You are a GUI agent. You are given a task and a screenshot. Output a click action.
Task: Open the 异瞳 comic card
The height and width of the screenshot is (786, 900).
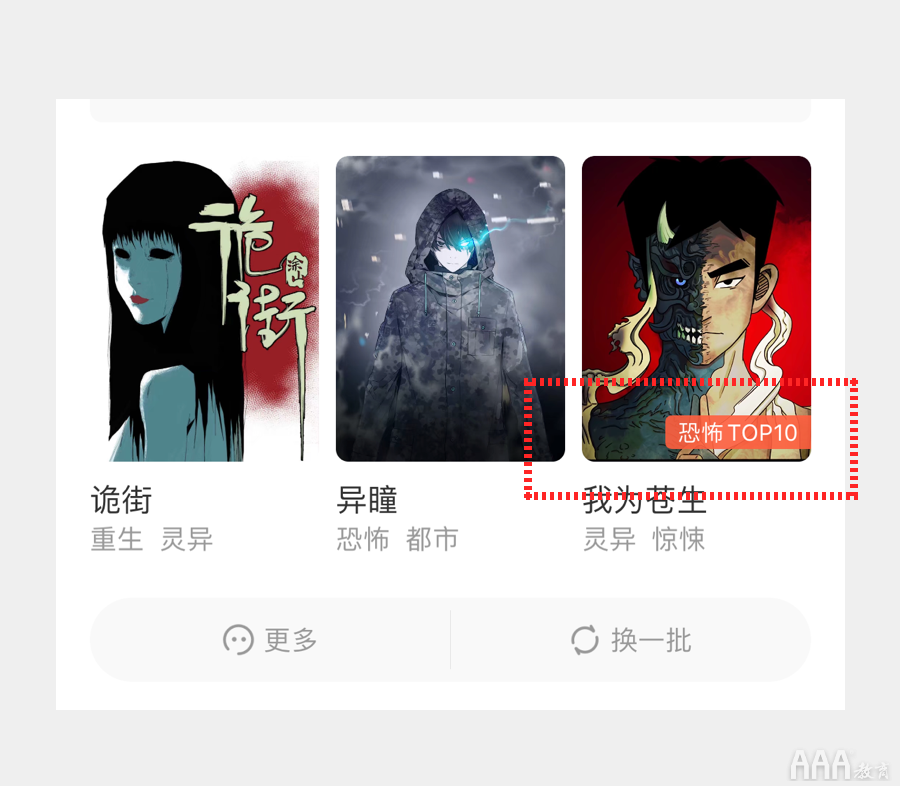450,308
